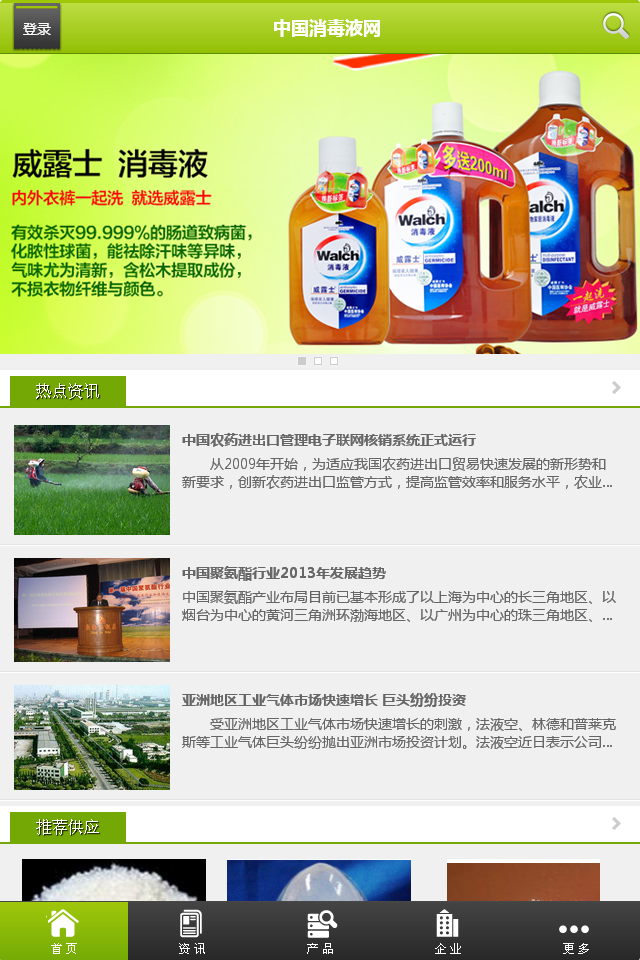Expand the 热点资讯 section arrow
Screen dimensions: 640x960
[x=616, y=388]
